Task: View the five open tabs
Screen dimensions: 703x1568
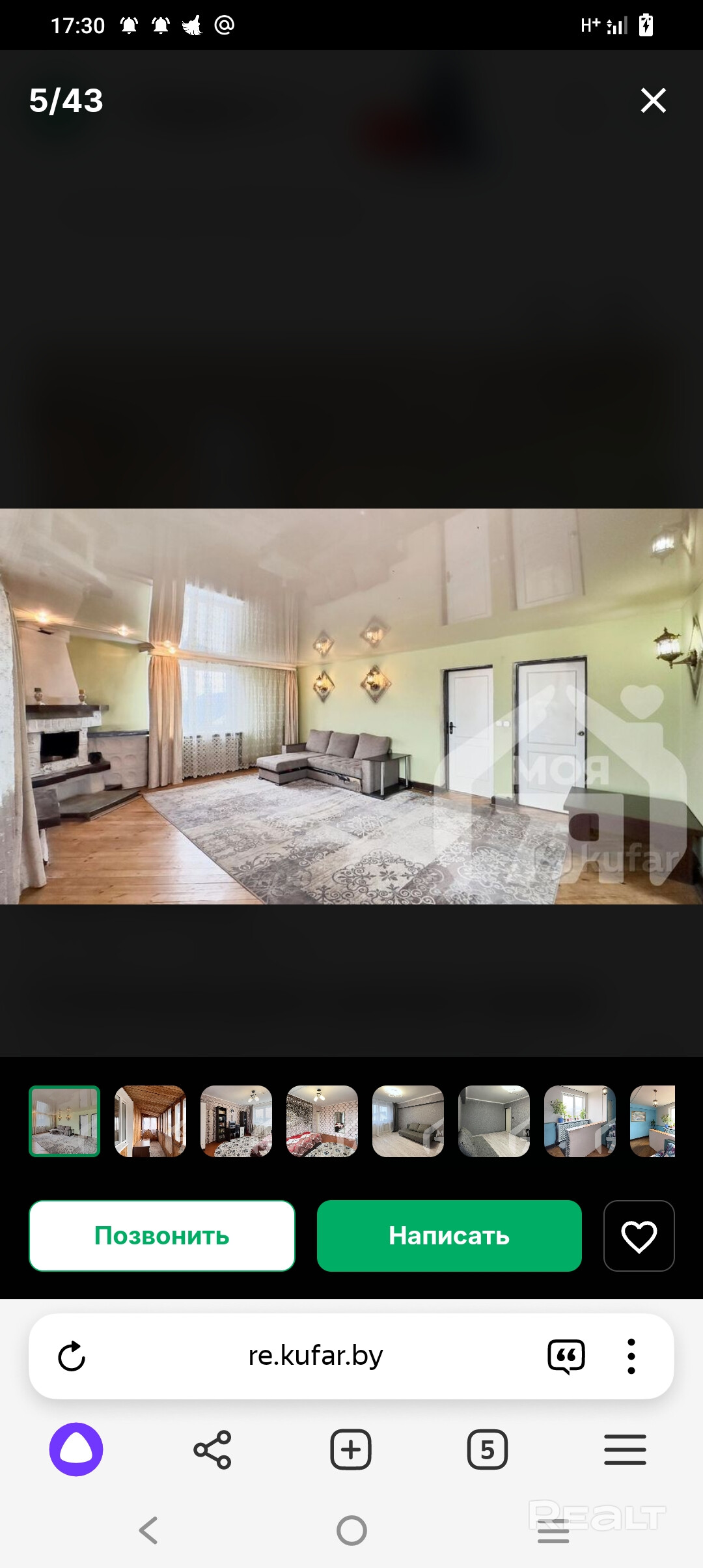Action: point(488,1449)
